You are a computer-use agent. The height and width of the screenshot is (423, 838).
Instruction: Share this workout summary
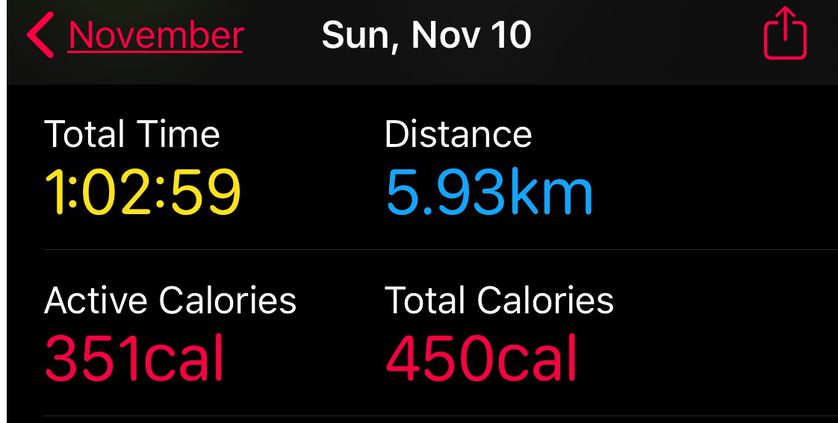coord(784,36)
